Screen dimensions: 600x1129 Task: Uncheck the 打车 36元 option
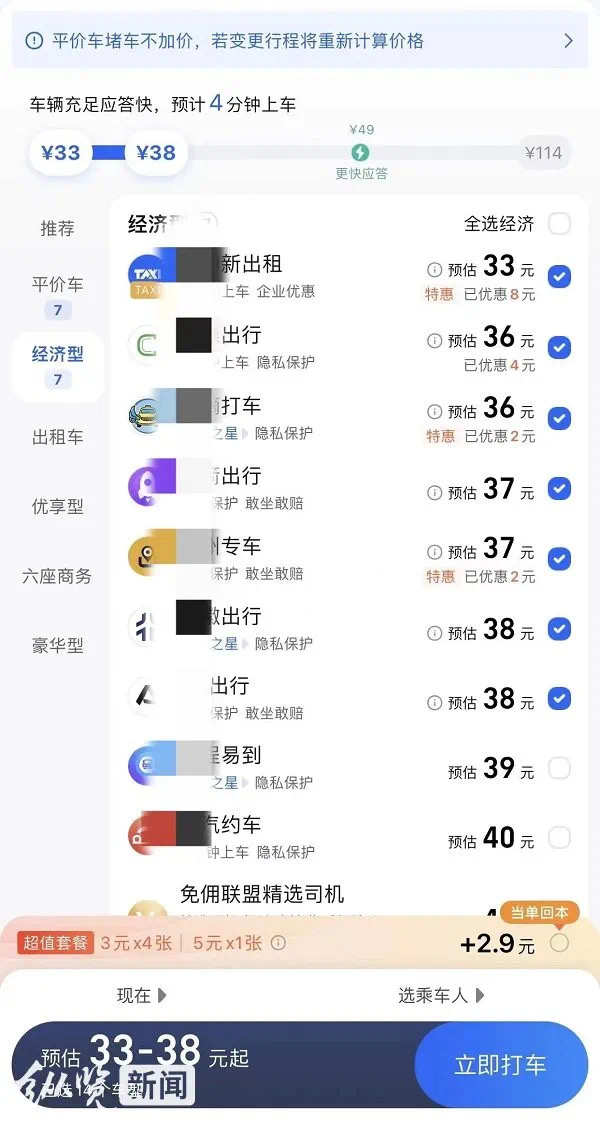click(x=560, y=418)
